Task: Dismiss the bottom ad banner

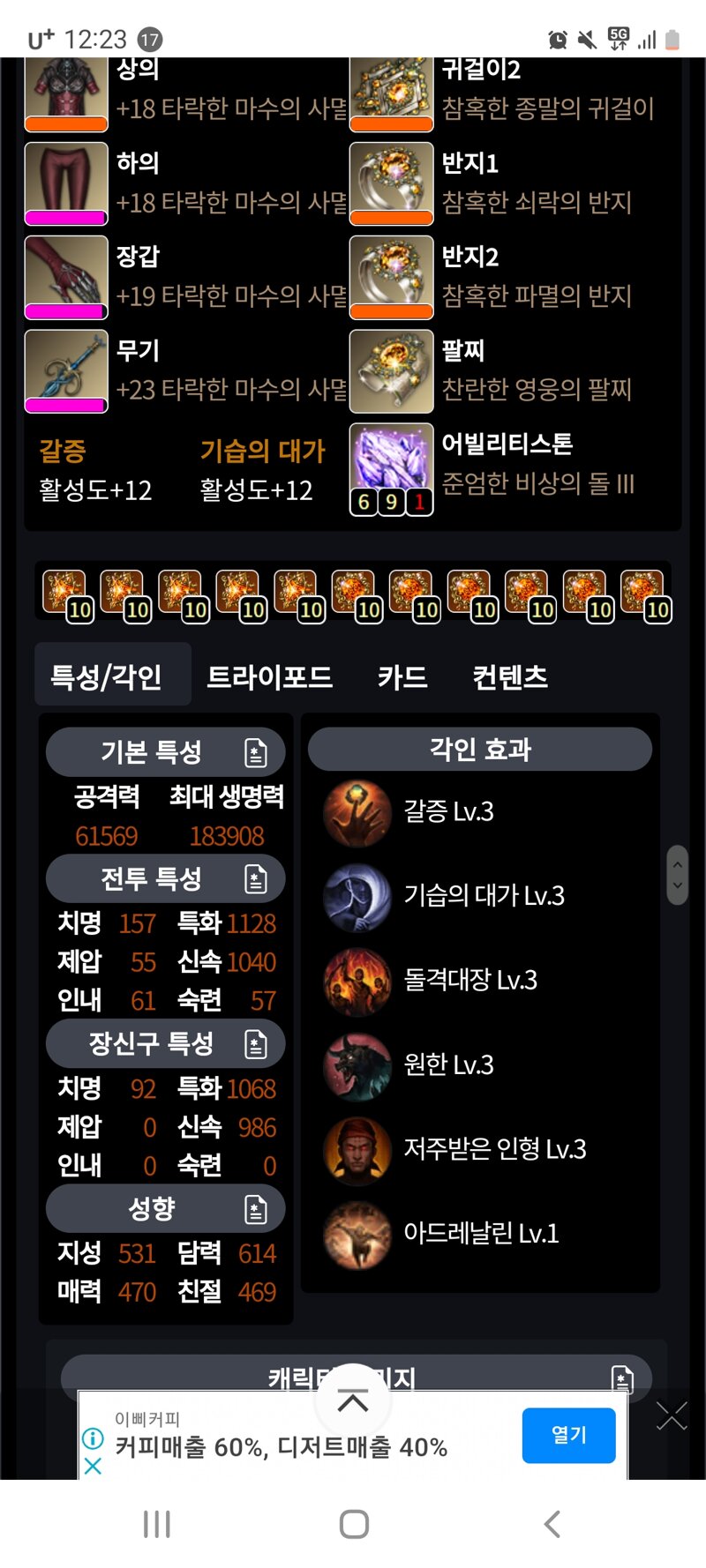Action: (x=672, y=1416)
